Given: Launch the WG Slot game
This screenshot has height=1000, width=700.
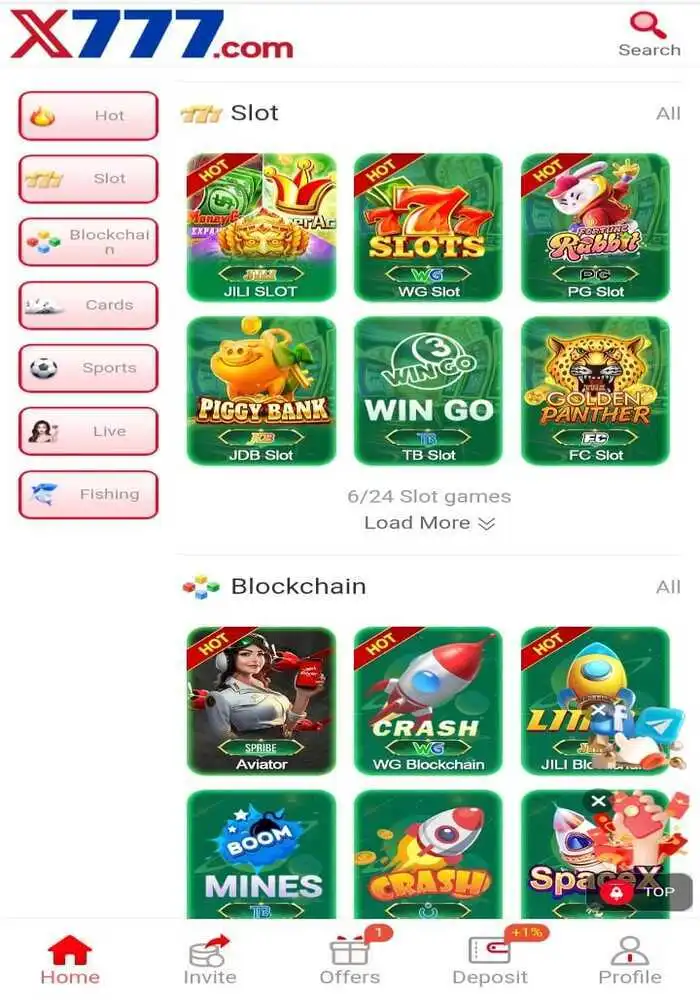Looking at the screenshot, I should coord(428,227).
